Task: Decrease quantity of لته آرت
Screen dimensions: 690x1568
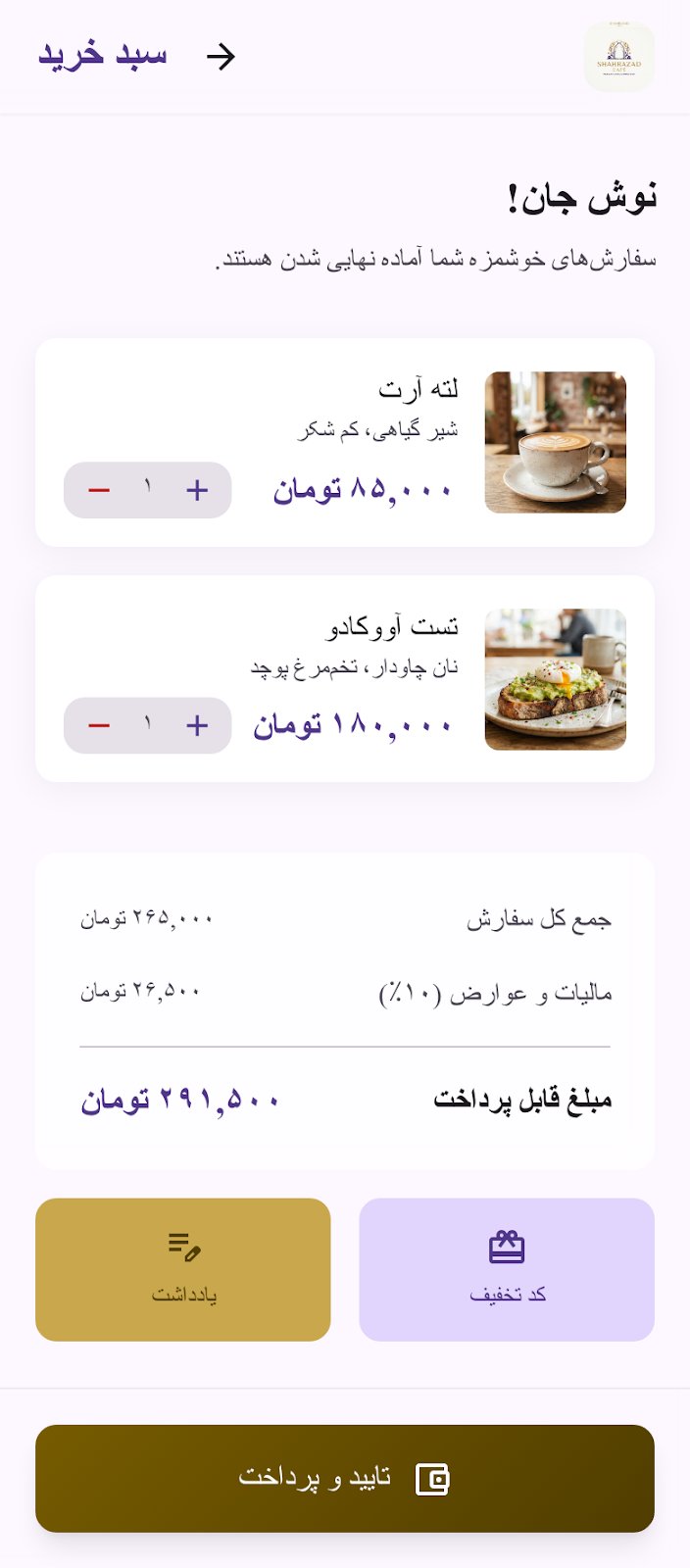Action: [x=99, y=490]
